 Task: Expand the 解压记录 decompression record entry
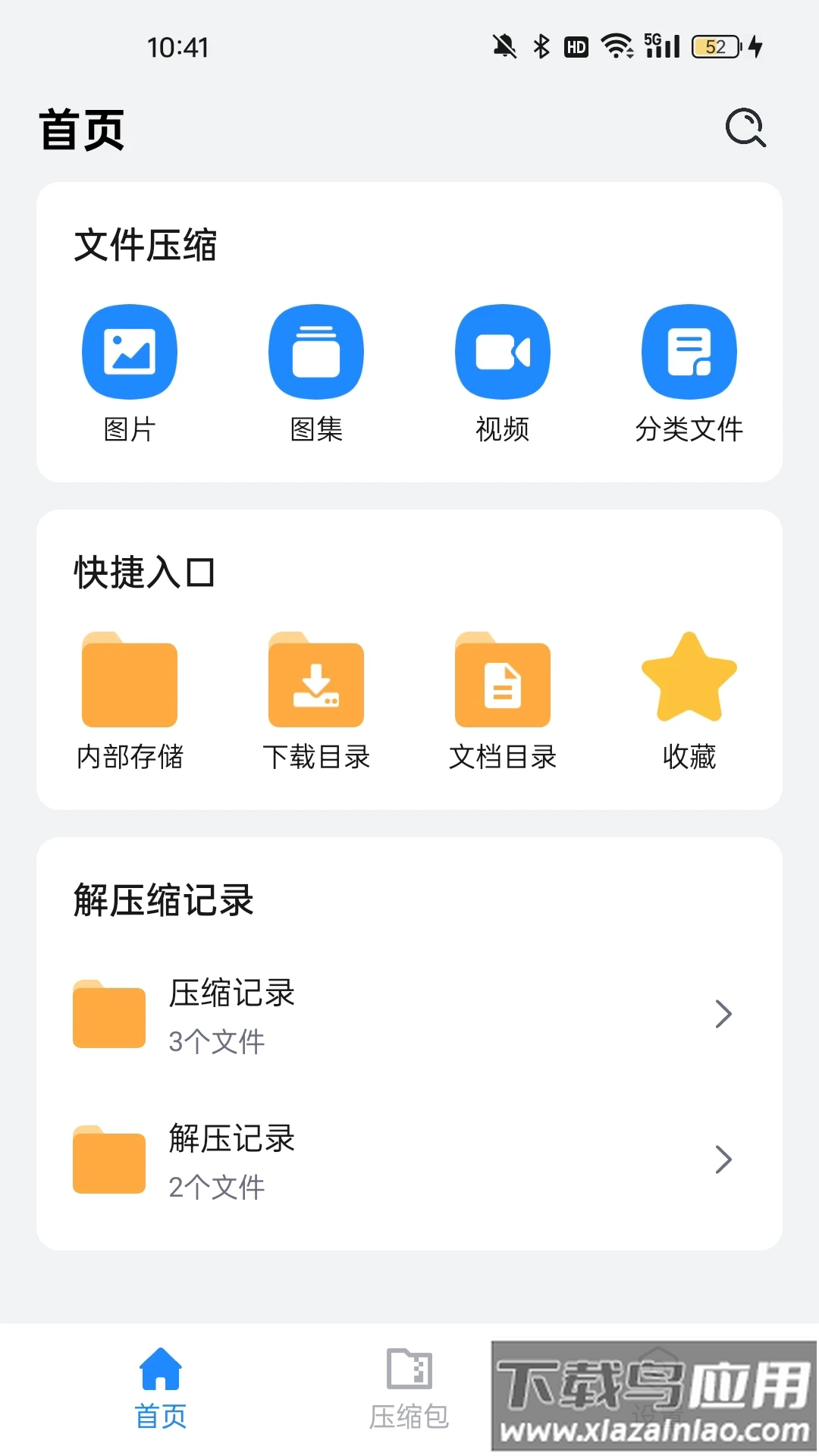723,1159
